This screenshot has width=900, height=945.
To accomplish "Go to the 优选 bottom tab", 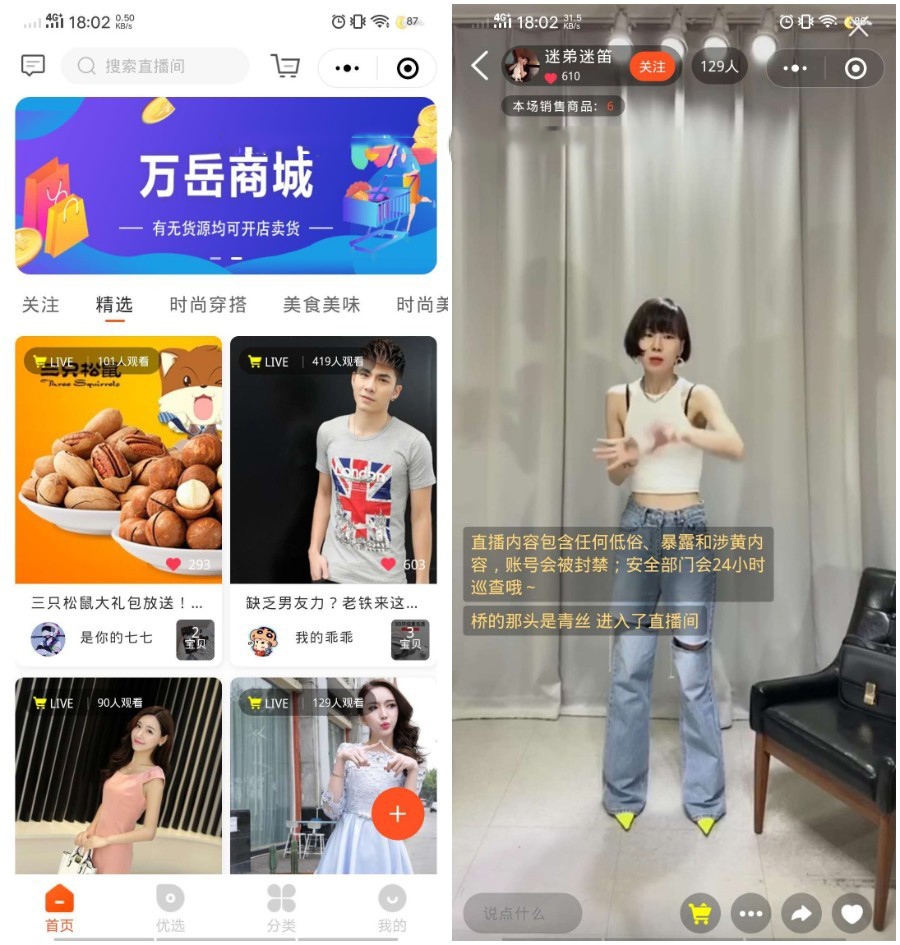I will tap(170, 908).
